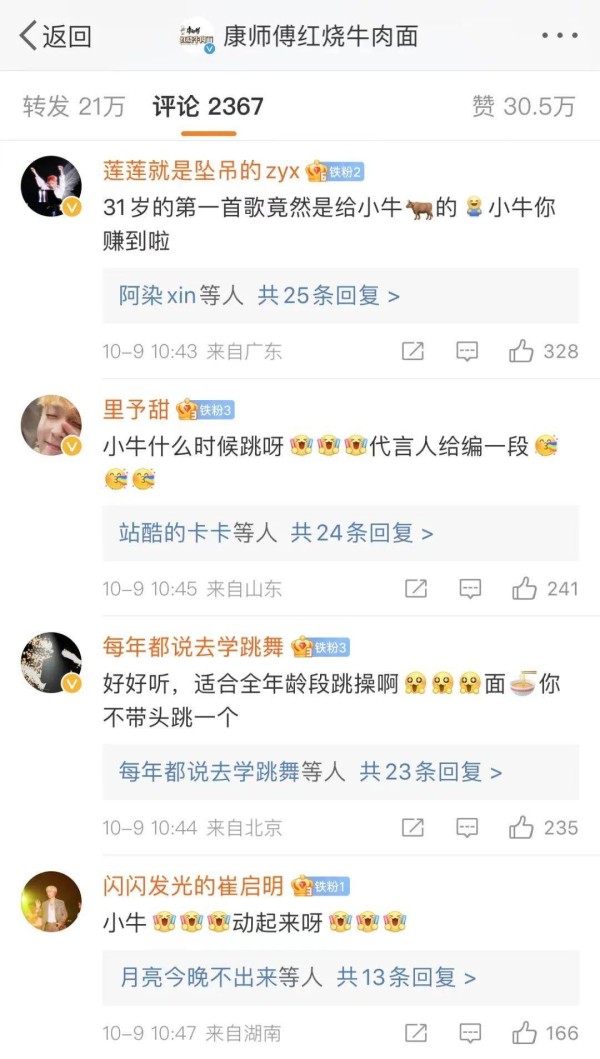600x1059 pixels.
Task: Repost 里予甜's comment
Action: click(x=416, y=589)
